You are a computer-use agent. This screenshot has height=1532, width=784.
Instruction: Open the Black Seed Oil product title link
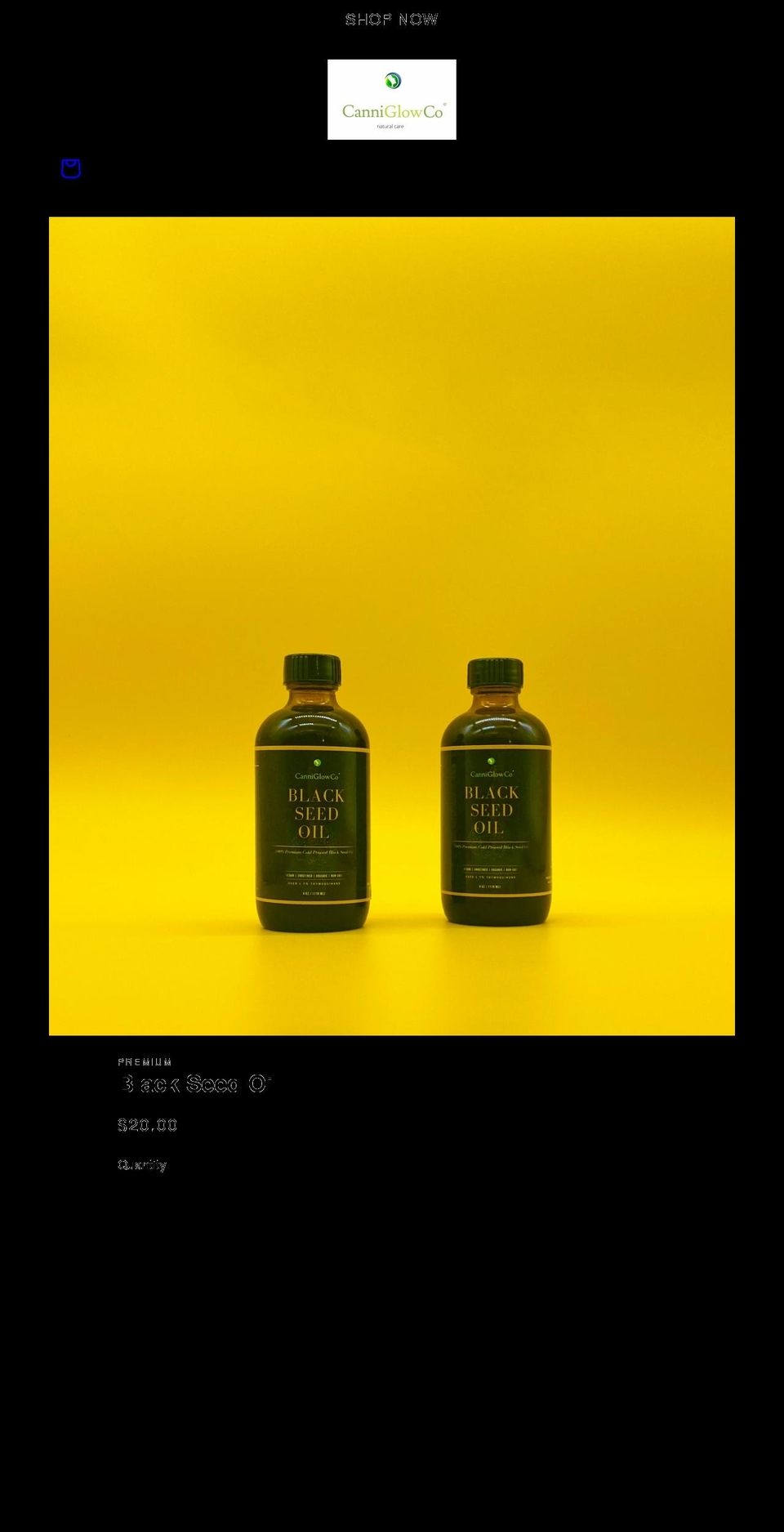pyautogui.click(x=194, y=1083)
